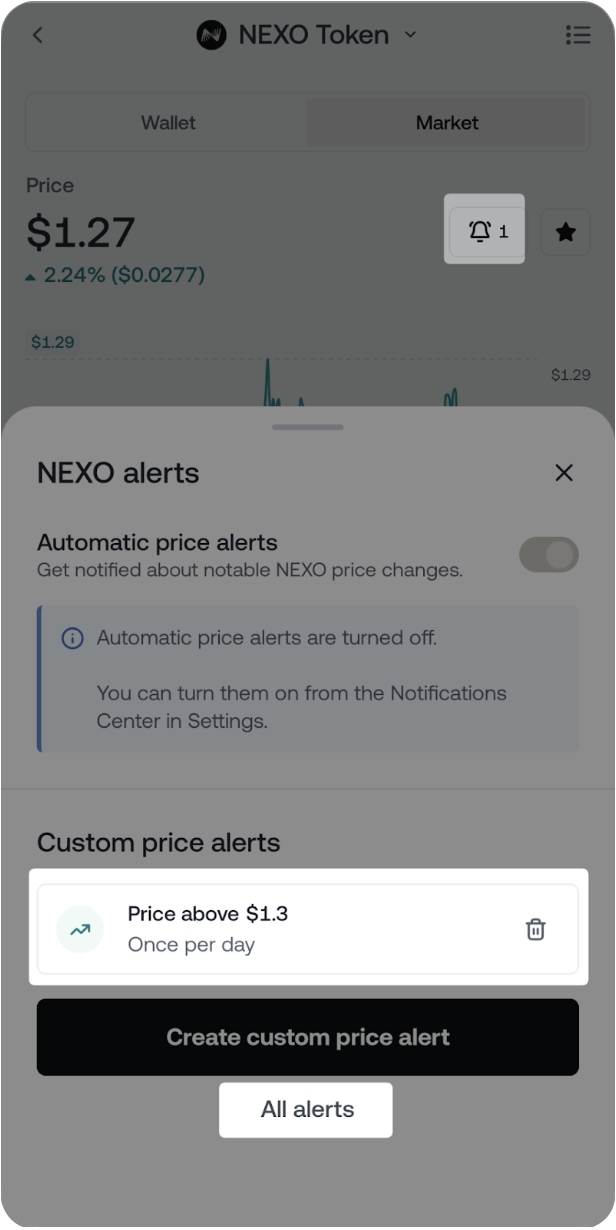Delete the Price above $1.3 alert
This screenshot has height=1230, width=616.
pyautogui.click(x=536, y=929)
